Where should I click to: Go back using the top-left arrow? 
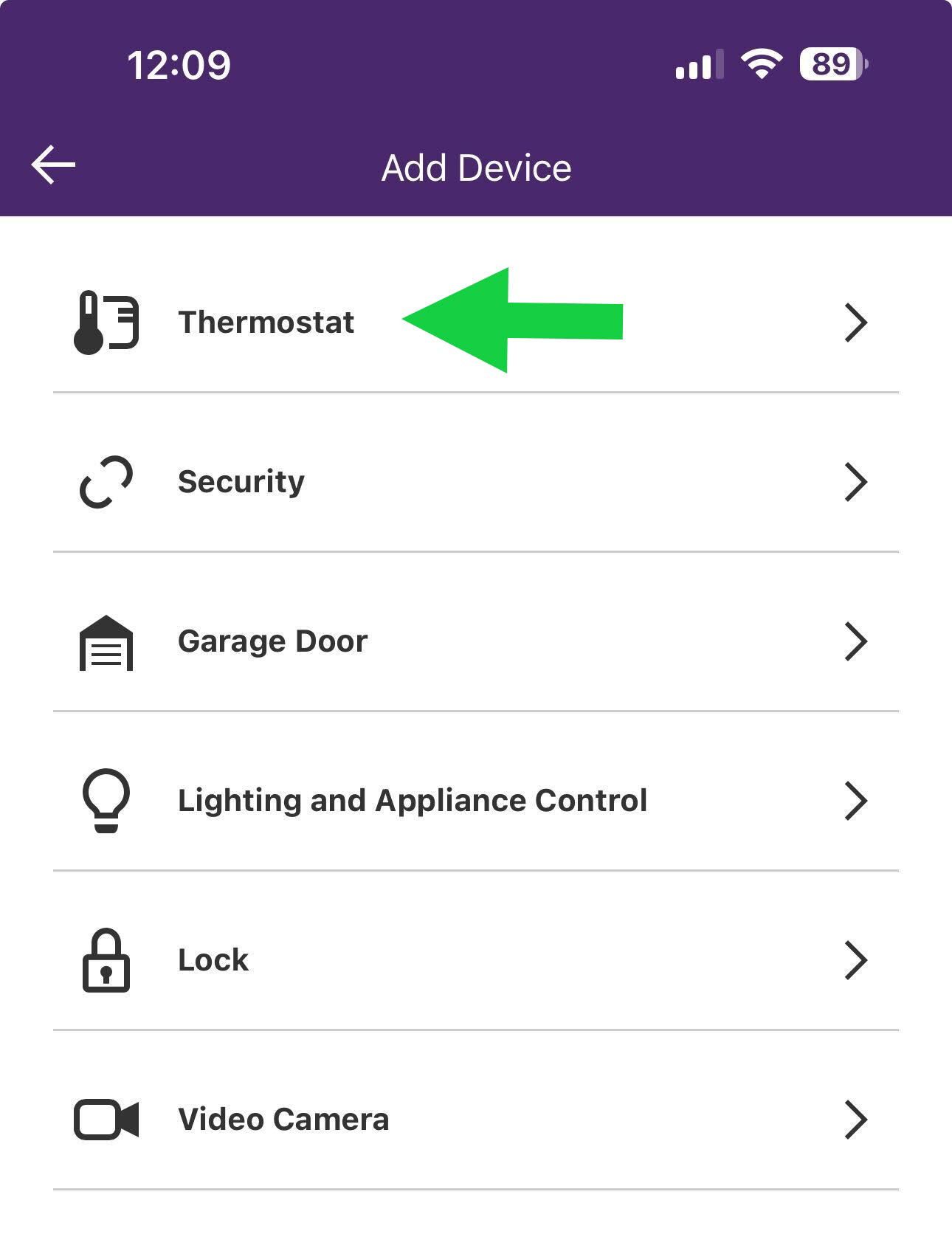coord(53,165)
